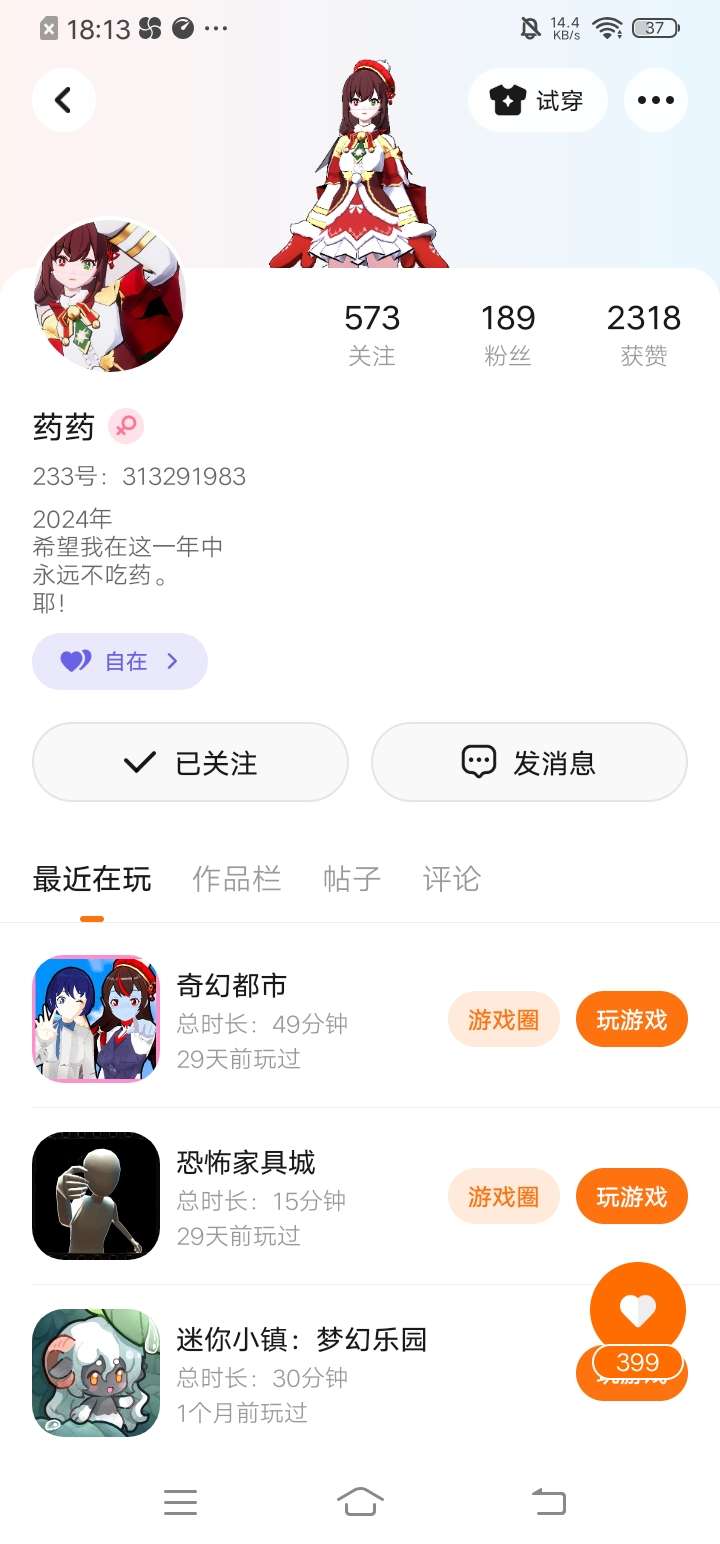Switch to the 帖子 tab

pyautogui.click(x=351, y=879)
